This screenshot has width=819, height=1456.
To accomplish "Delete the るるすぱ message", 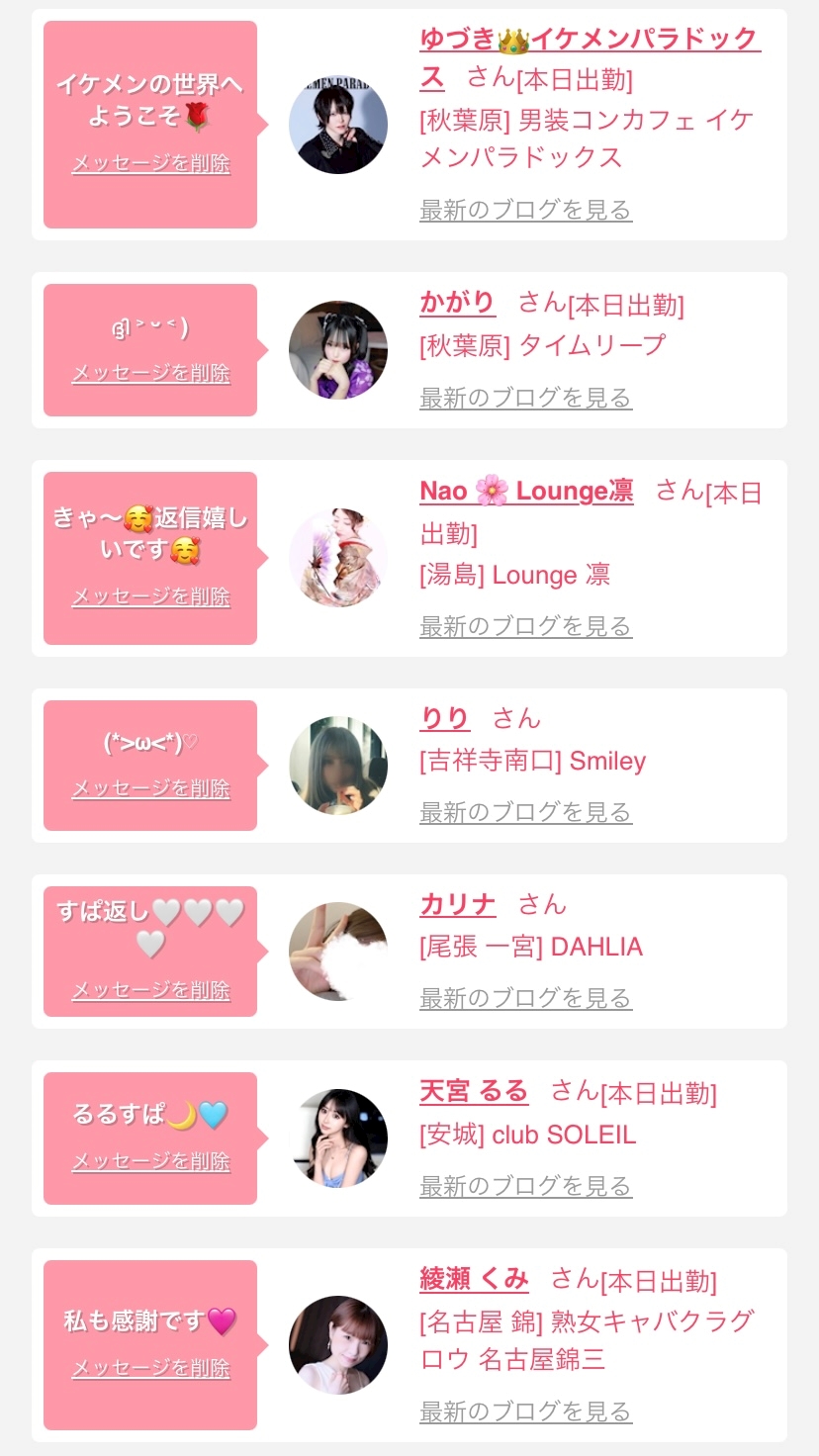I will (x=150, y=1162).
